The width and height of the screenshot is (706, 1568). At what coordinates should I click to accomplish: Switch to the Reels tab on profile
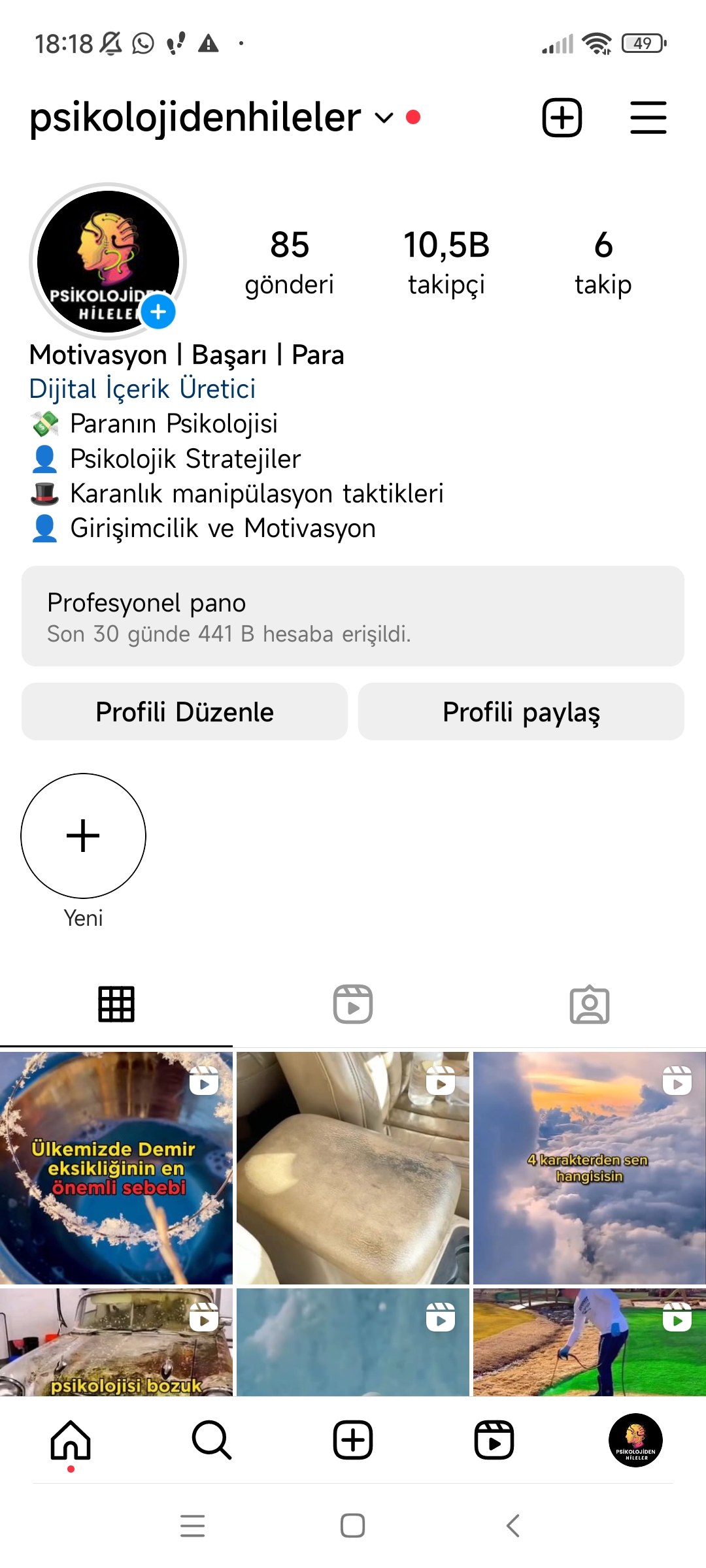[353, 1004]
